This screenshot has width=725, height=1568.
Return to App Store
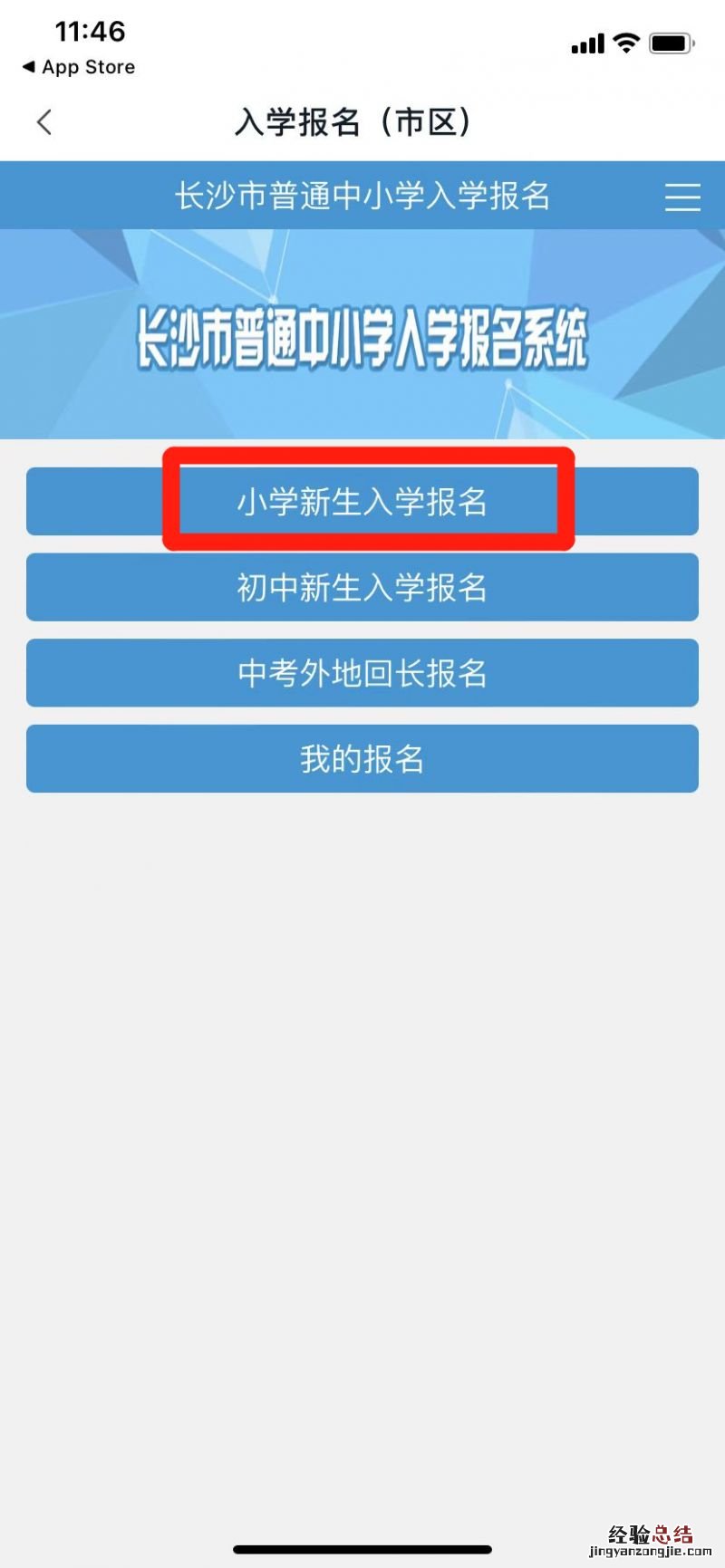tap(78, 67)
